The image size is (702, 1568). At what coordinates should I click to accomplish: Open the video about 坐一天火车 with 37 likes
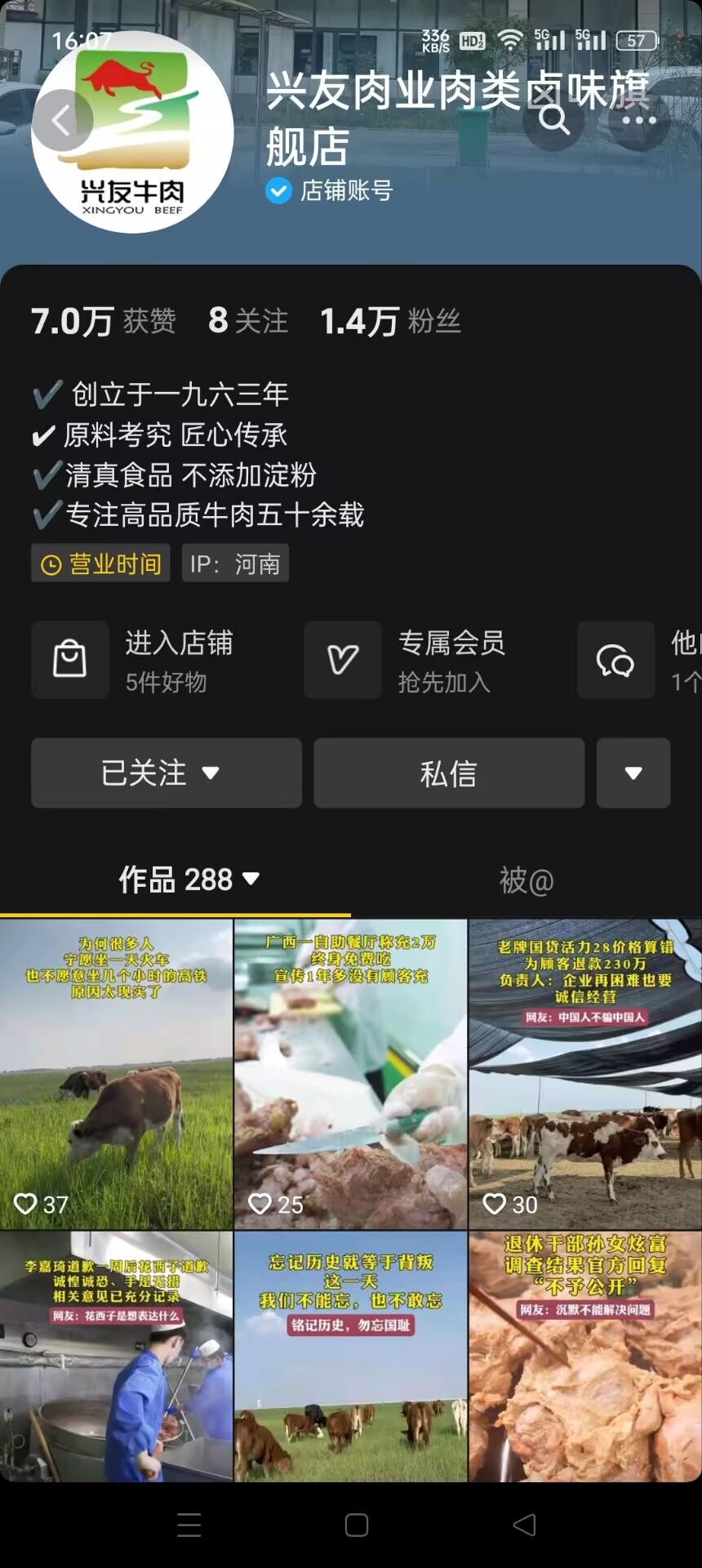(116, 1074)
